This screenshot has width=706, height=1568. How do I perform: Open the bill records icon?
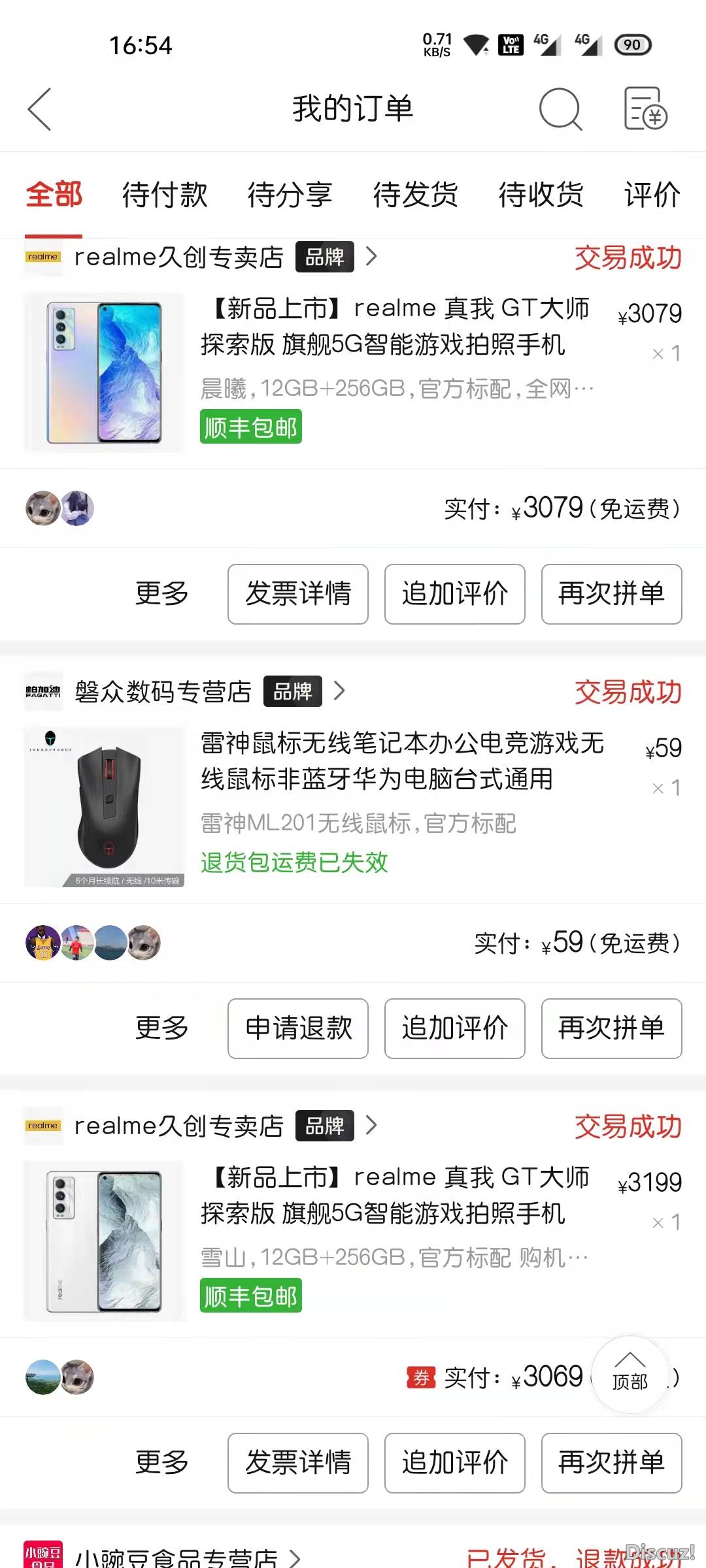[x=645, y=109]
